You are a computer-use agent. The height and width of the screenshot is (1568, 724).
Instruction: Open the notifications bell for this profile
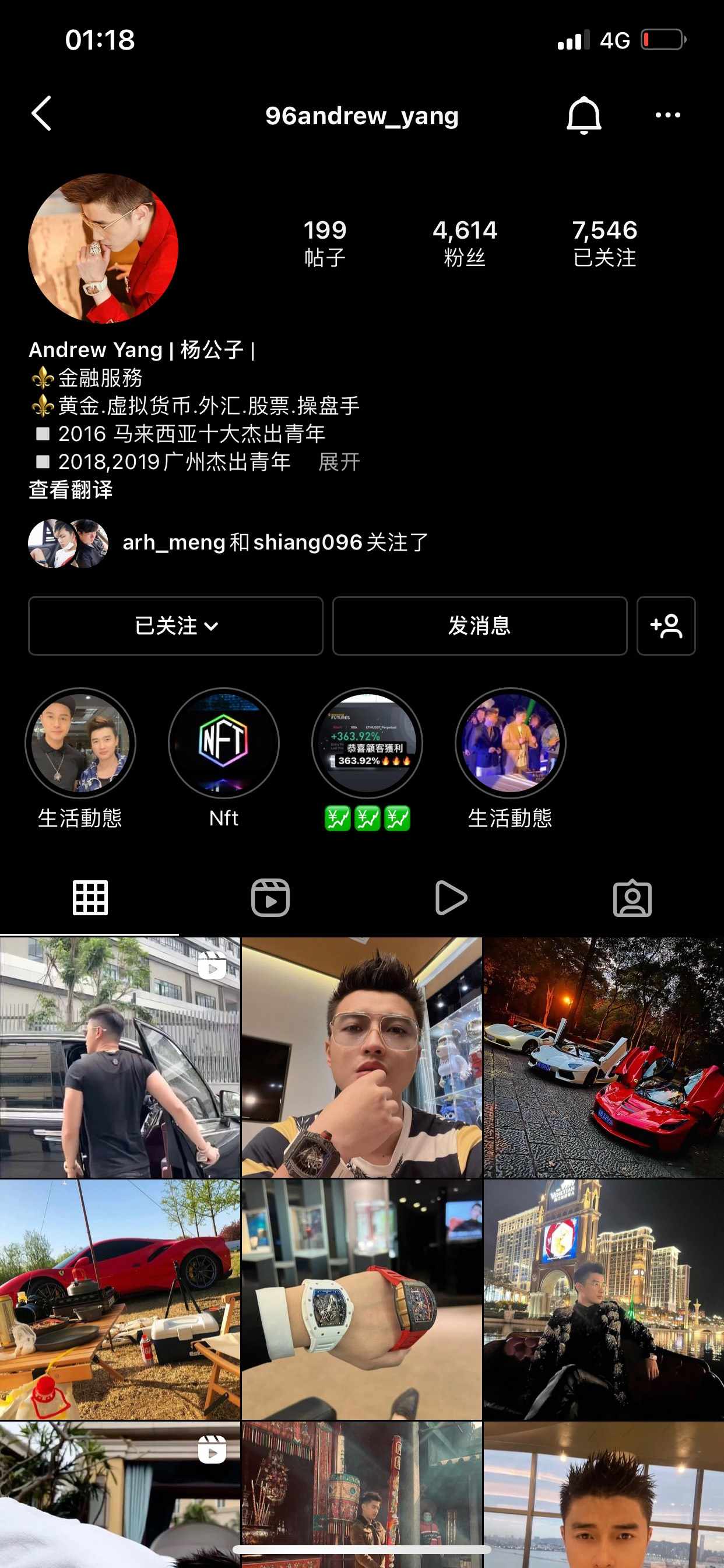pos(584,114)
